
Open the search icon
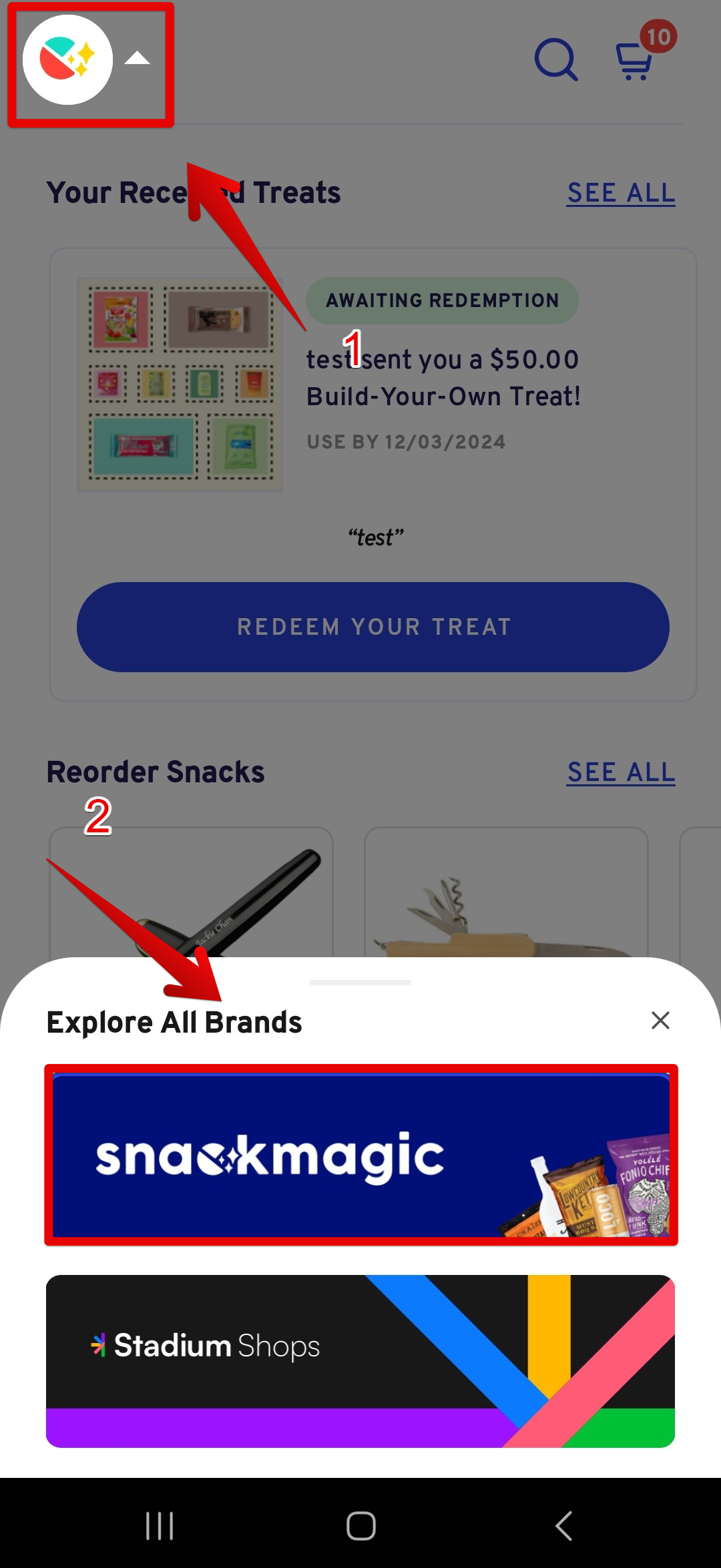point(555,60)
